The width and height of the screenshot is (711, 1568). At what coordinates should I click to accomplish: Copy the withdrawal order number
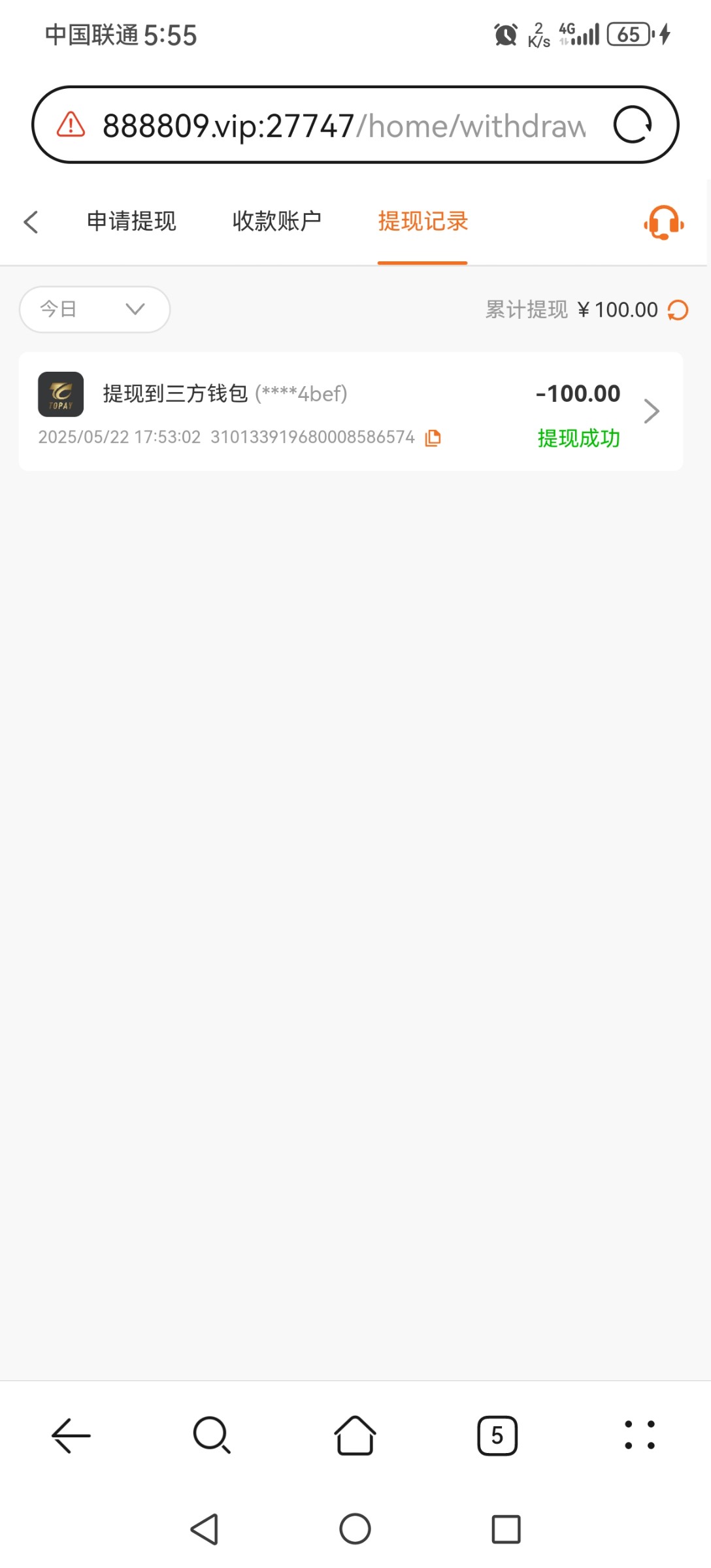[433, 438]
